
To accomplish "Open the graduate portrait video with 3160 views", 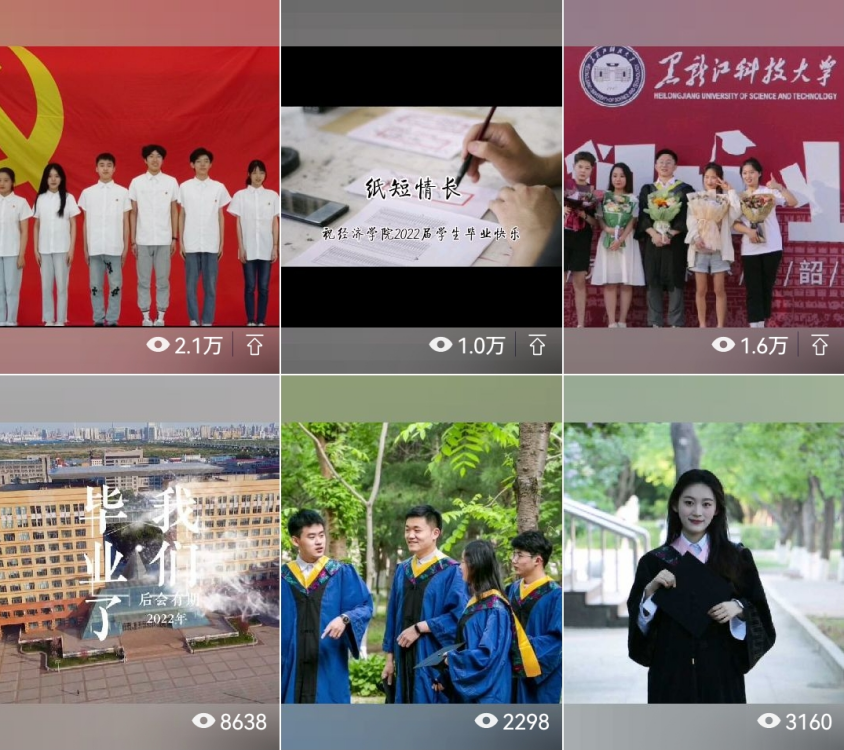I will (x=703, y=562).
